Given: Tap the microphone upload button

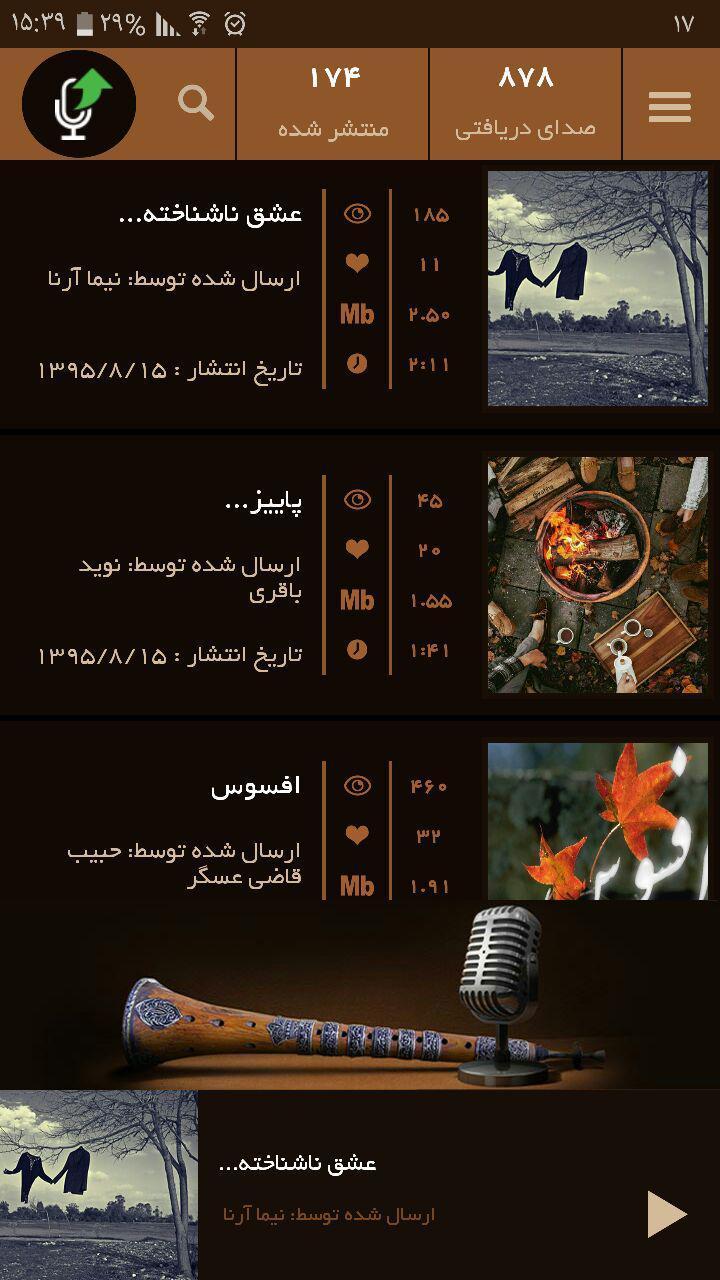Looking at the screenshot, I should tap(79, 104).
